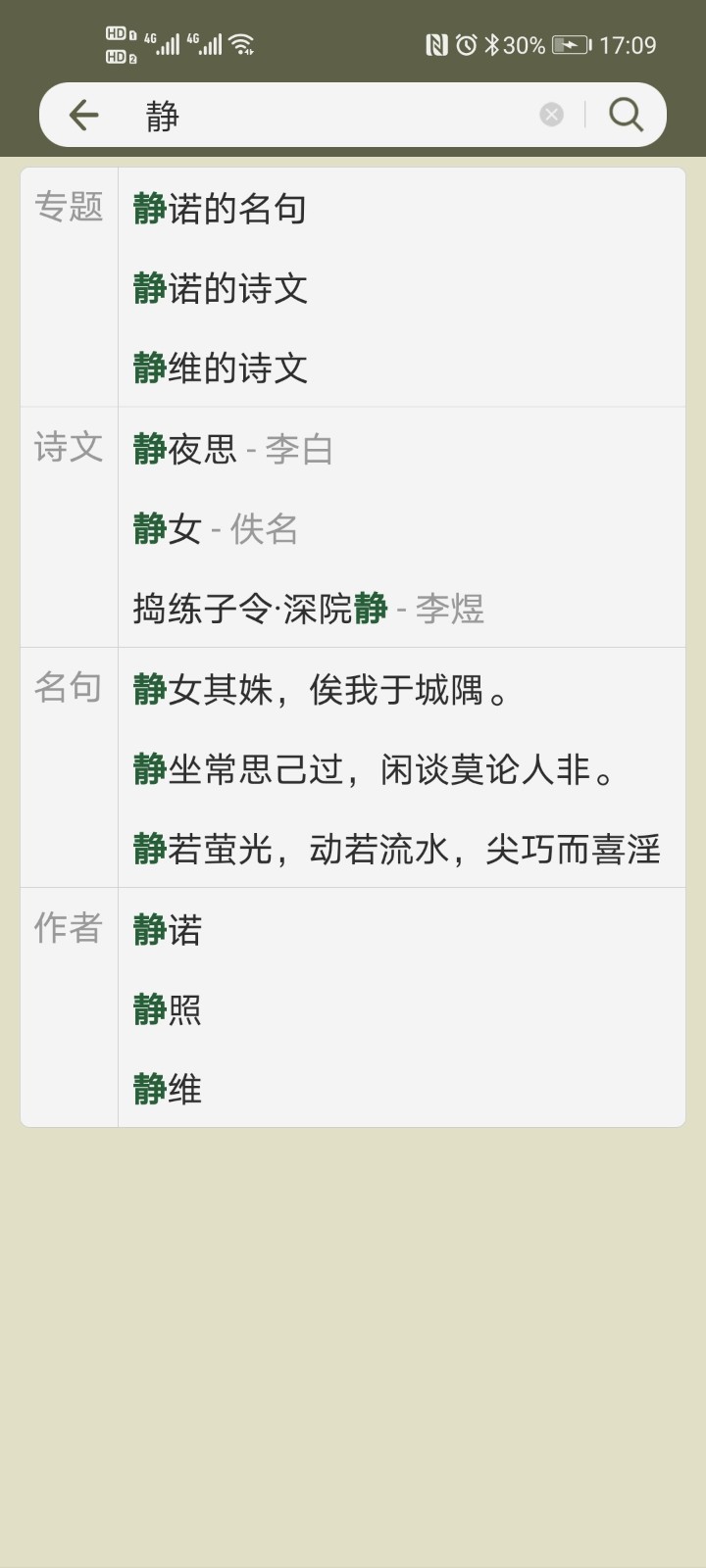Open the author 静照
706x1568 pixels.
[168, 1010]
